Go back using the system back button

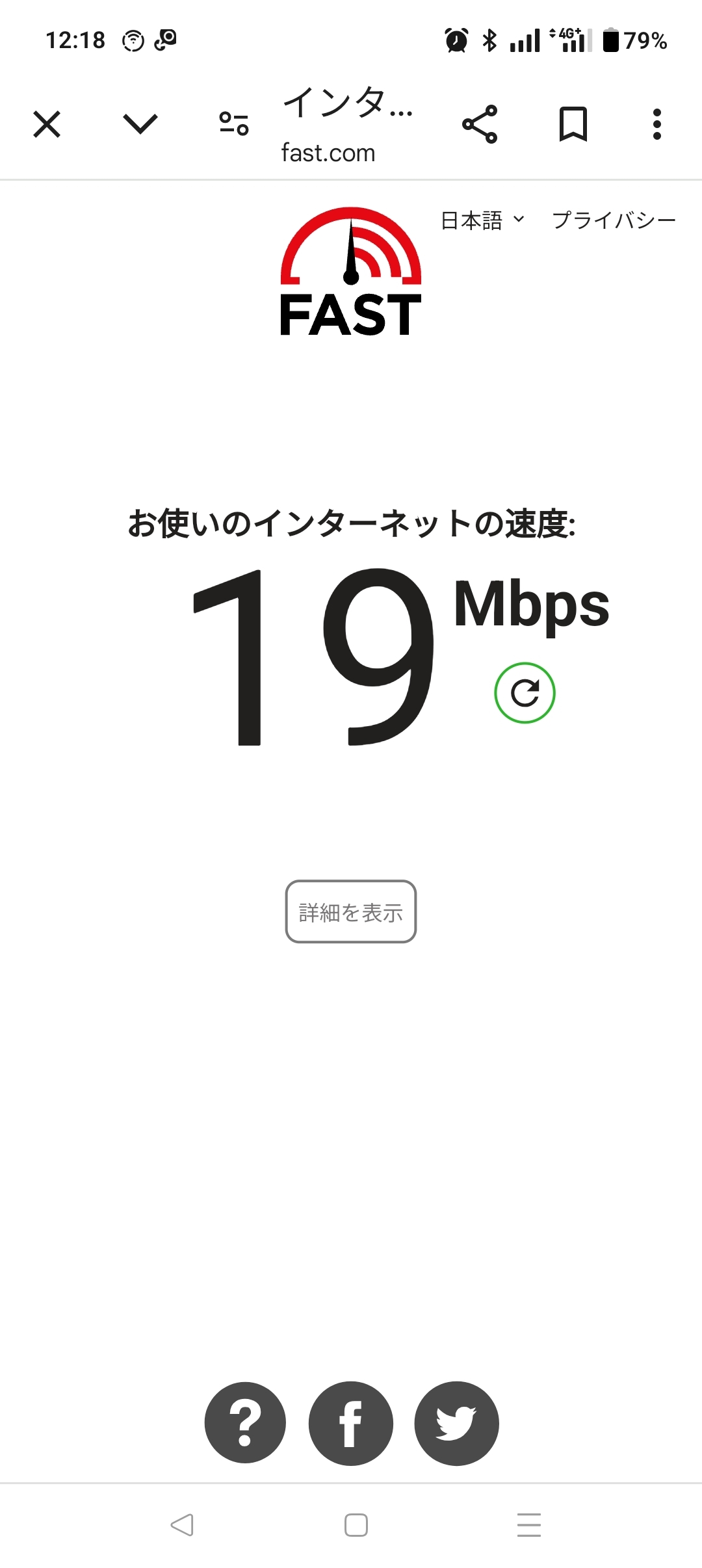click(182, 1524)
